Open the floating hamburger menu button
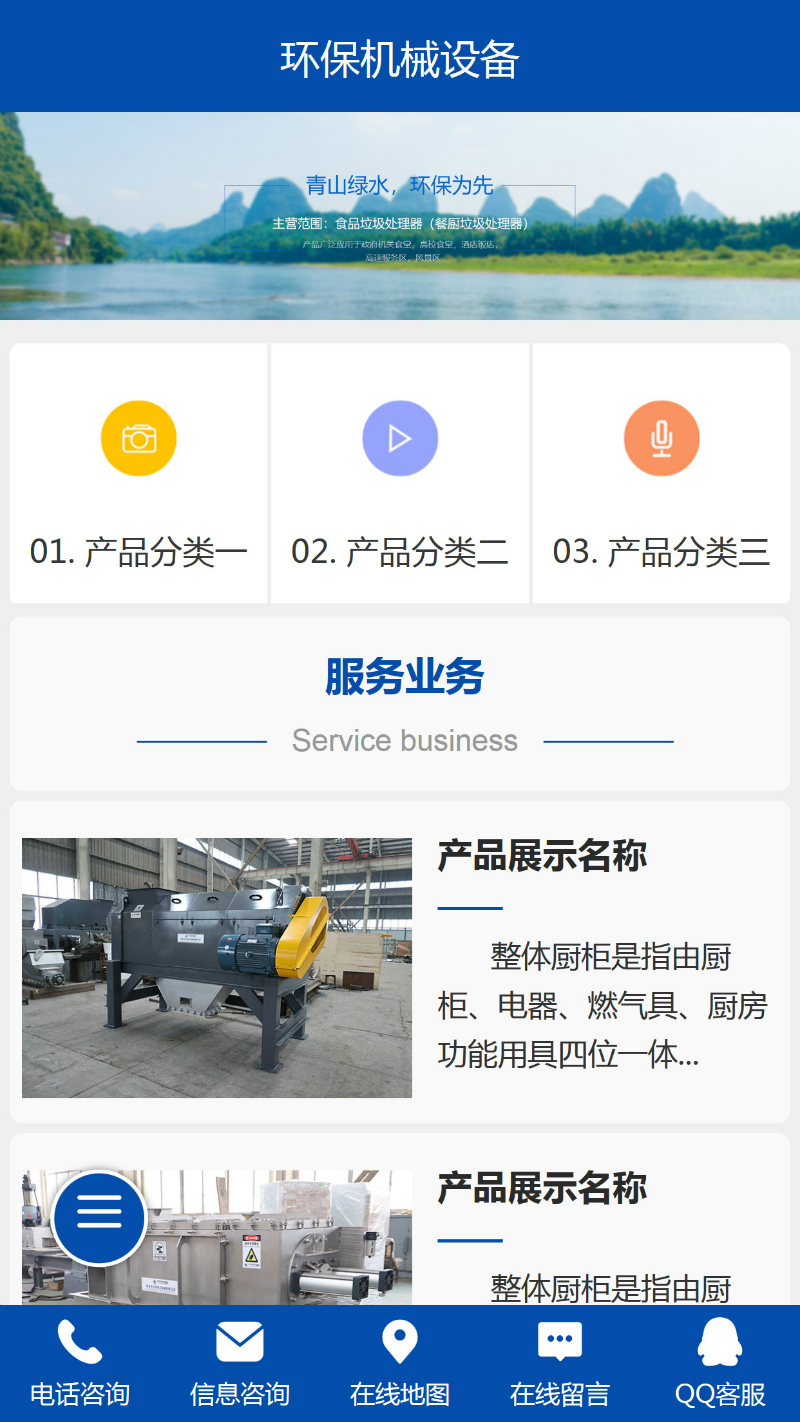800x1422 pixels. (99, 1217)
